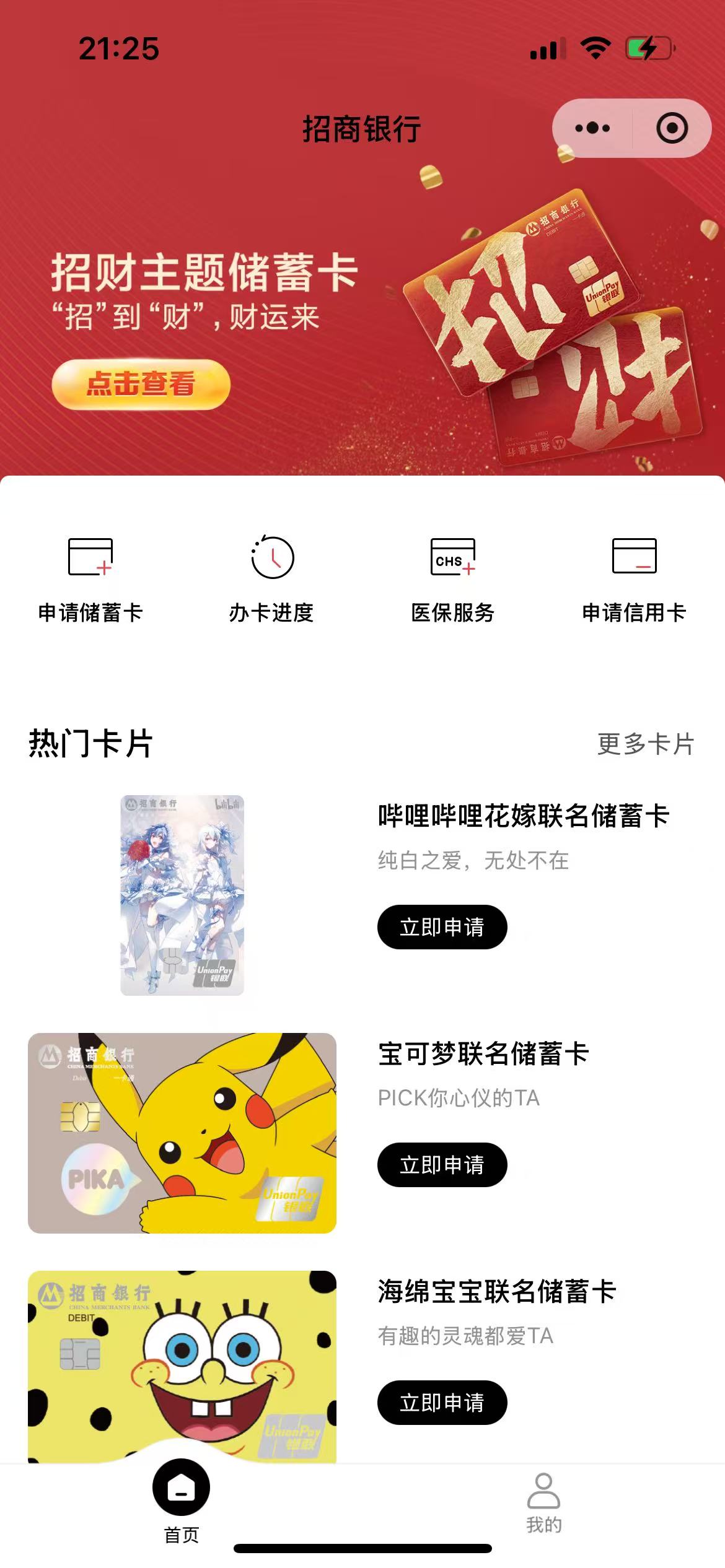Tap the 点击查看 banner button
725x1568 pixels.
(x=141, y=384)
